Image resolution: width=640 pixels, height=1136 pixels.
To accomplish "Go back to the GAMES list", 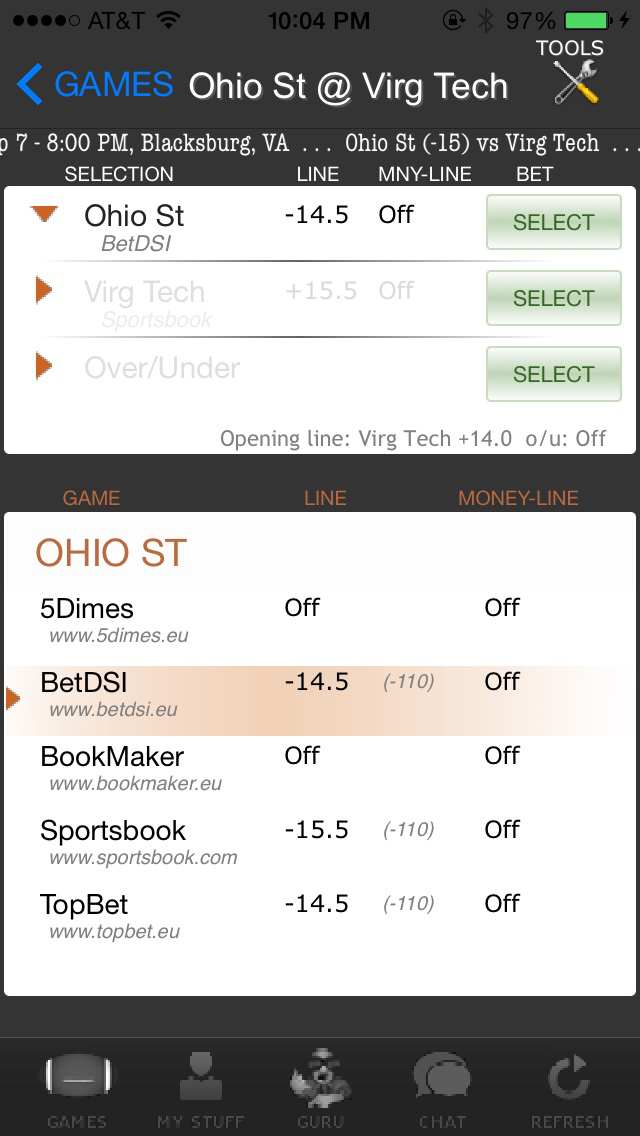I will [95, 85].
